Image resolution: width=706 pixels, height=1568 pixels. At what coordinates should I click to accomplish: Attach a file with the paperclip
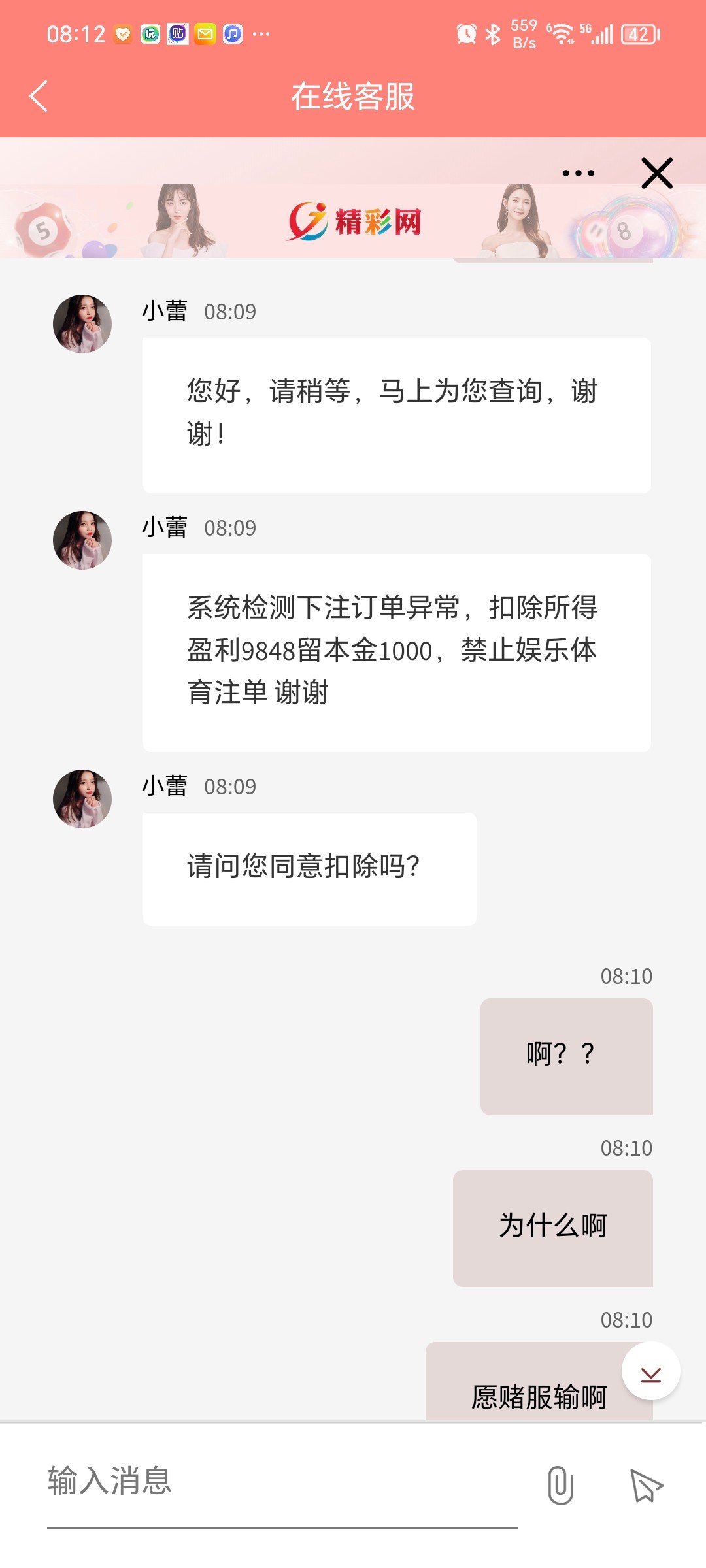pyautogui.click(x=560, y=1485)
